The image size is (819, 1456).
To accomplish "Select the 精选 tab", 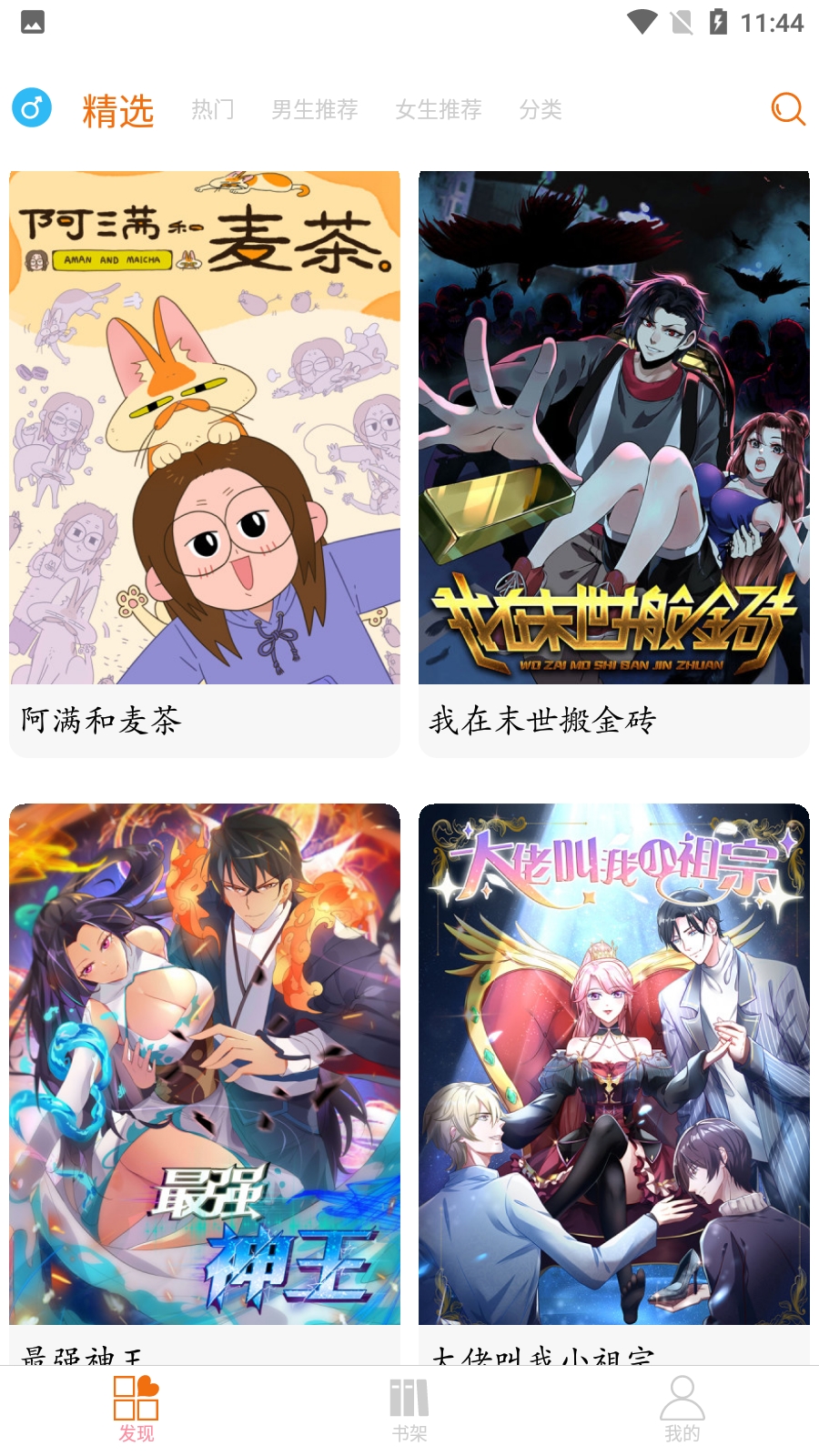I will 118,111.
